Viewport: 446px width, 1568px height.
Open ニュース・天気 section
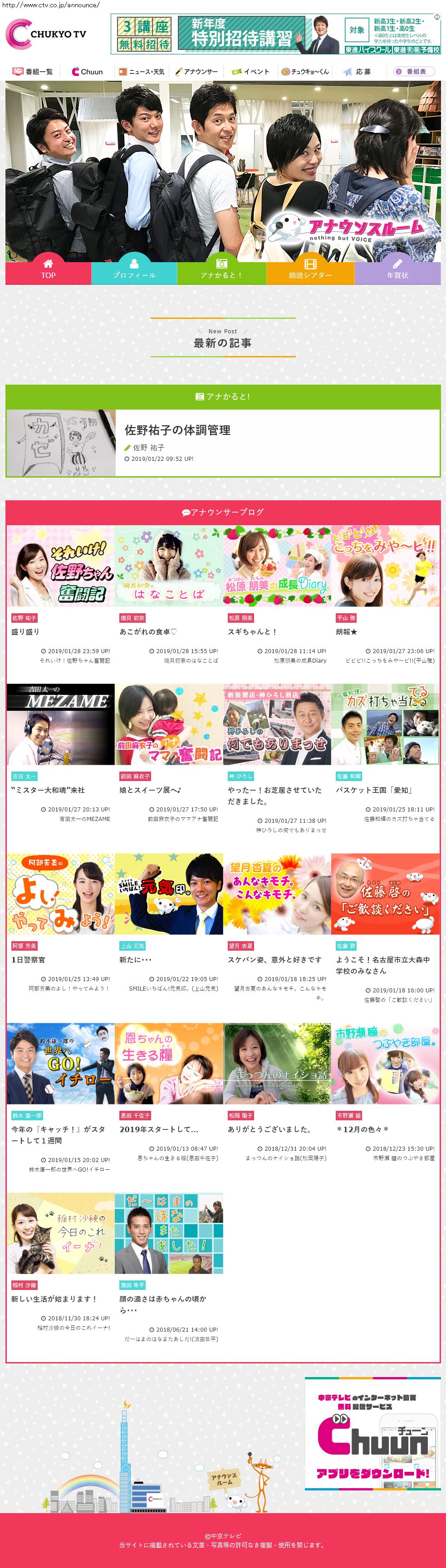[x=142, y=72]
